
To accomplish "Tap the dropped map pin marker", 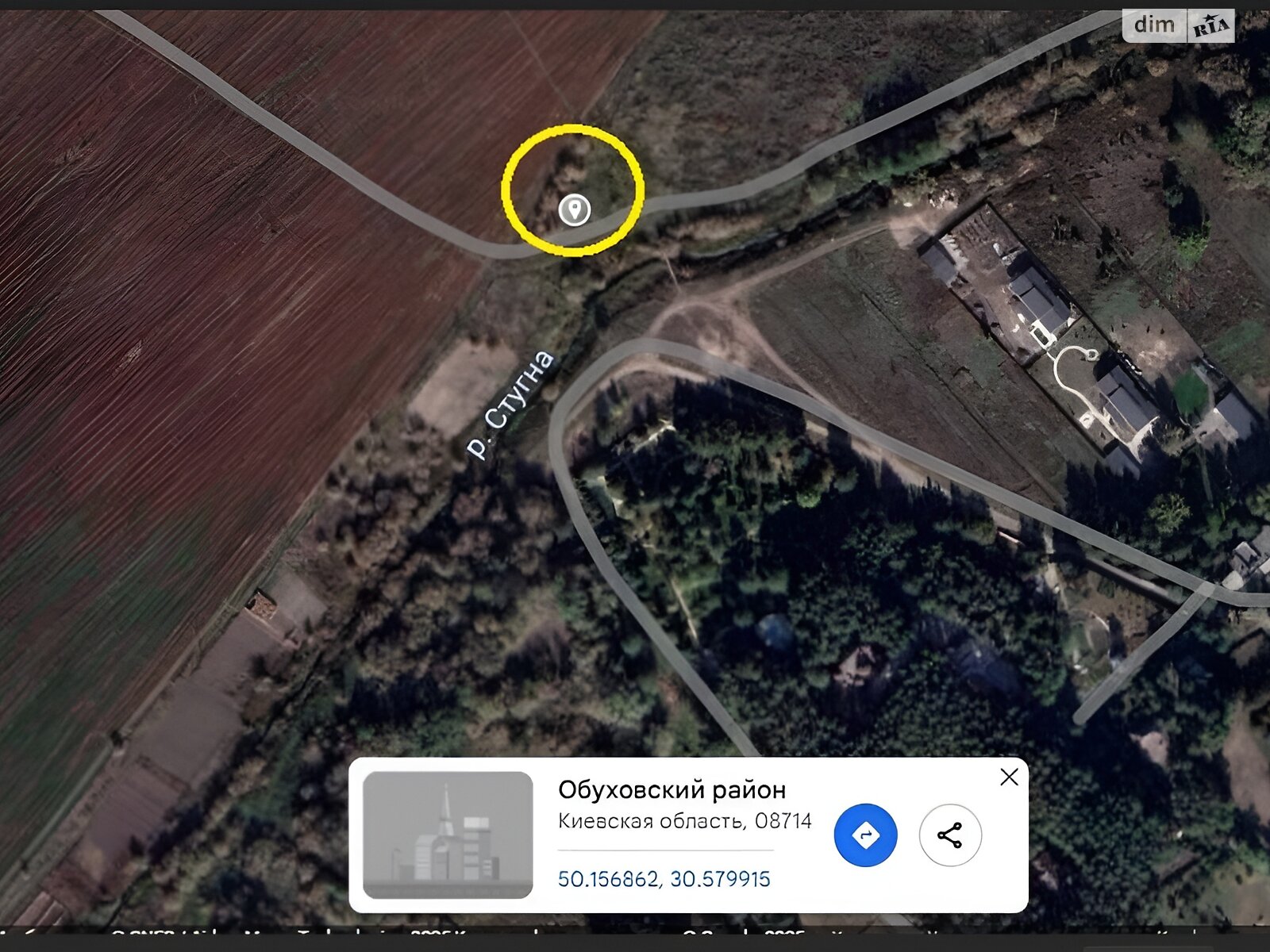I will (574, 209).
